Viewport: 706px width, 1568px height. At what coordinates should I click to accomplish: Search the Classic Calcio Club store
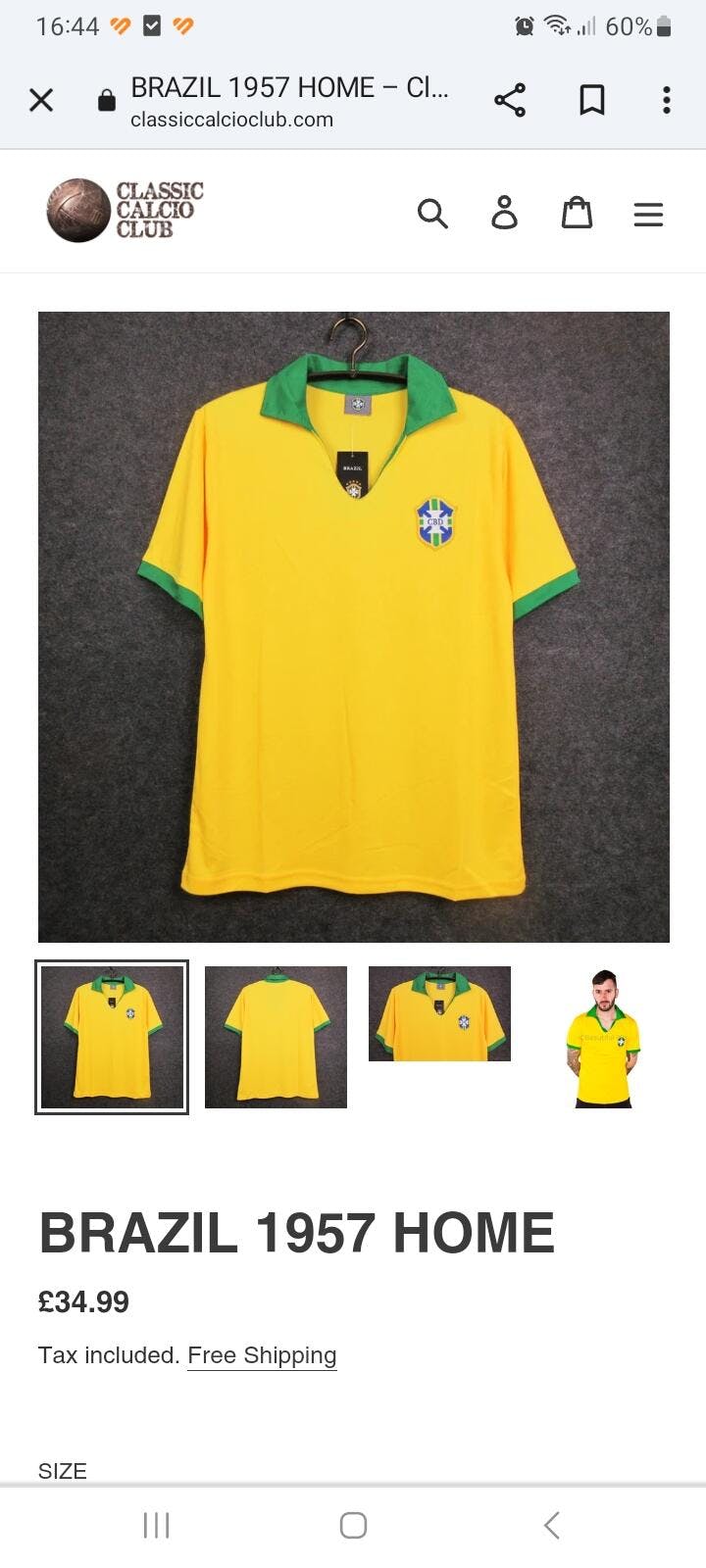pos(432,213)
